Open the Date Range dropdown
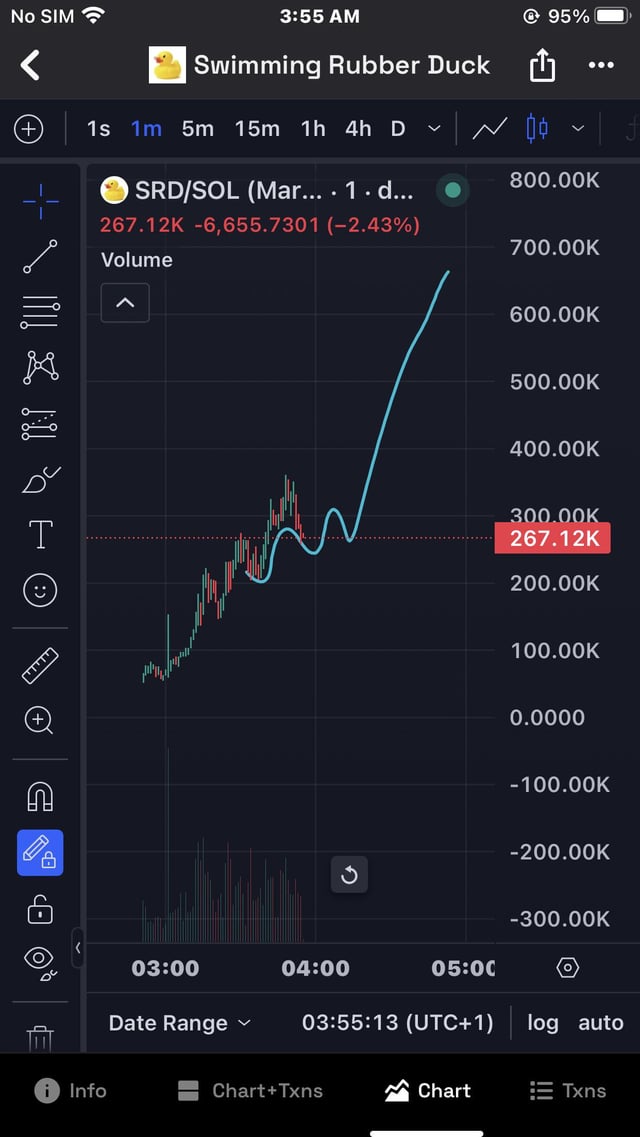 [x=180, y=1023]
